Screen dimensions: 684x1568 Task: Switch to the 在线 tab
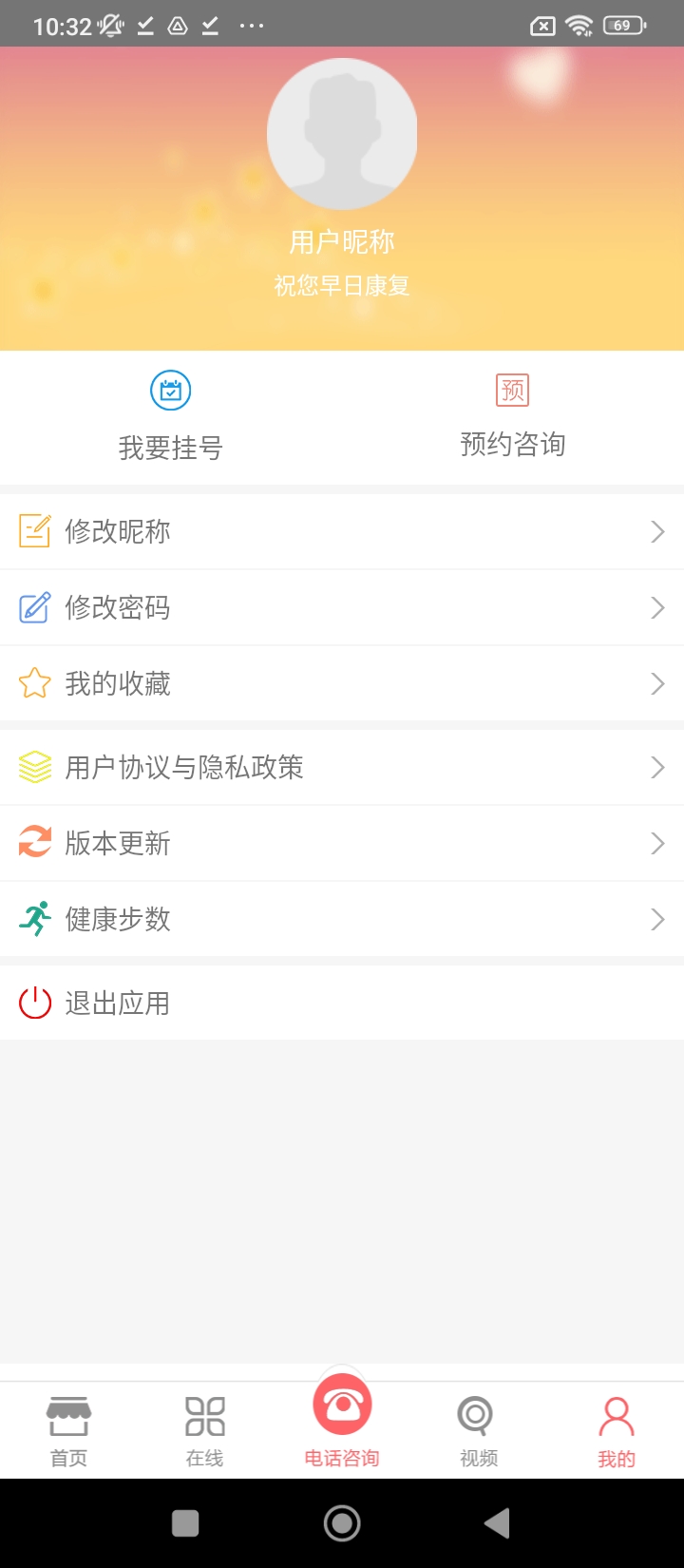(x=205, y=1430)
